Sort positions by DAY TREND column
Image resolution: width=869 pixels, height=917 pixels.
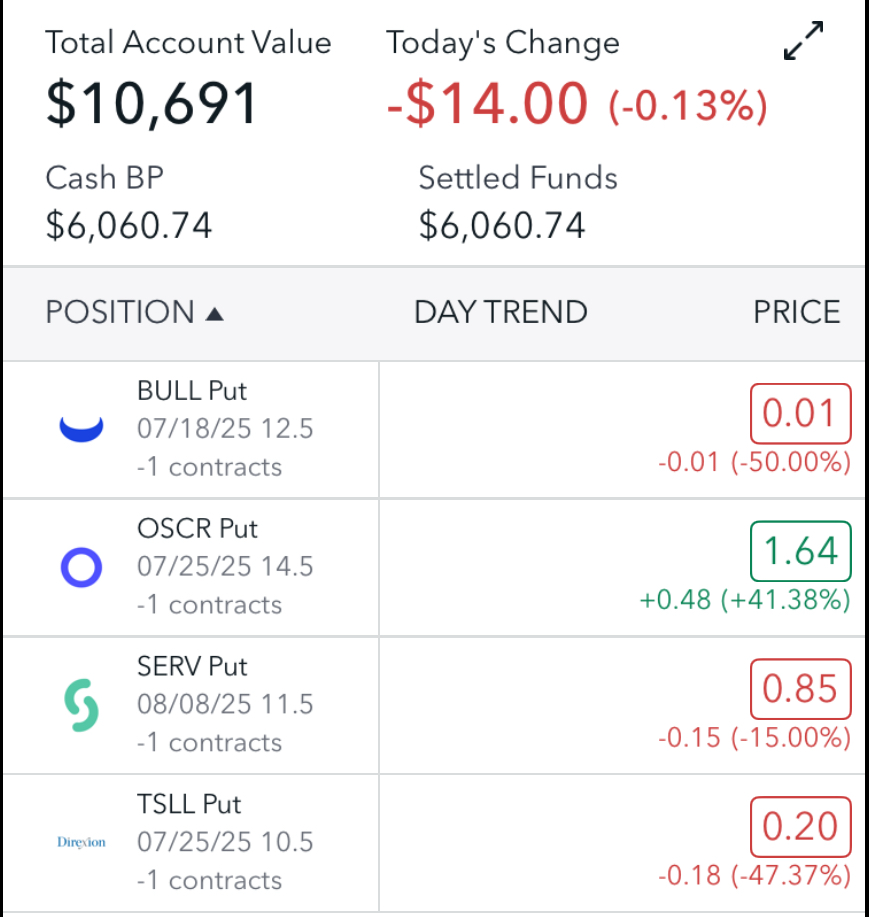500,312
